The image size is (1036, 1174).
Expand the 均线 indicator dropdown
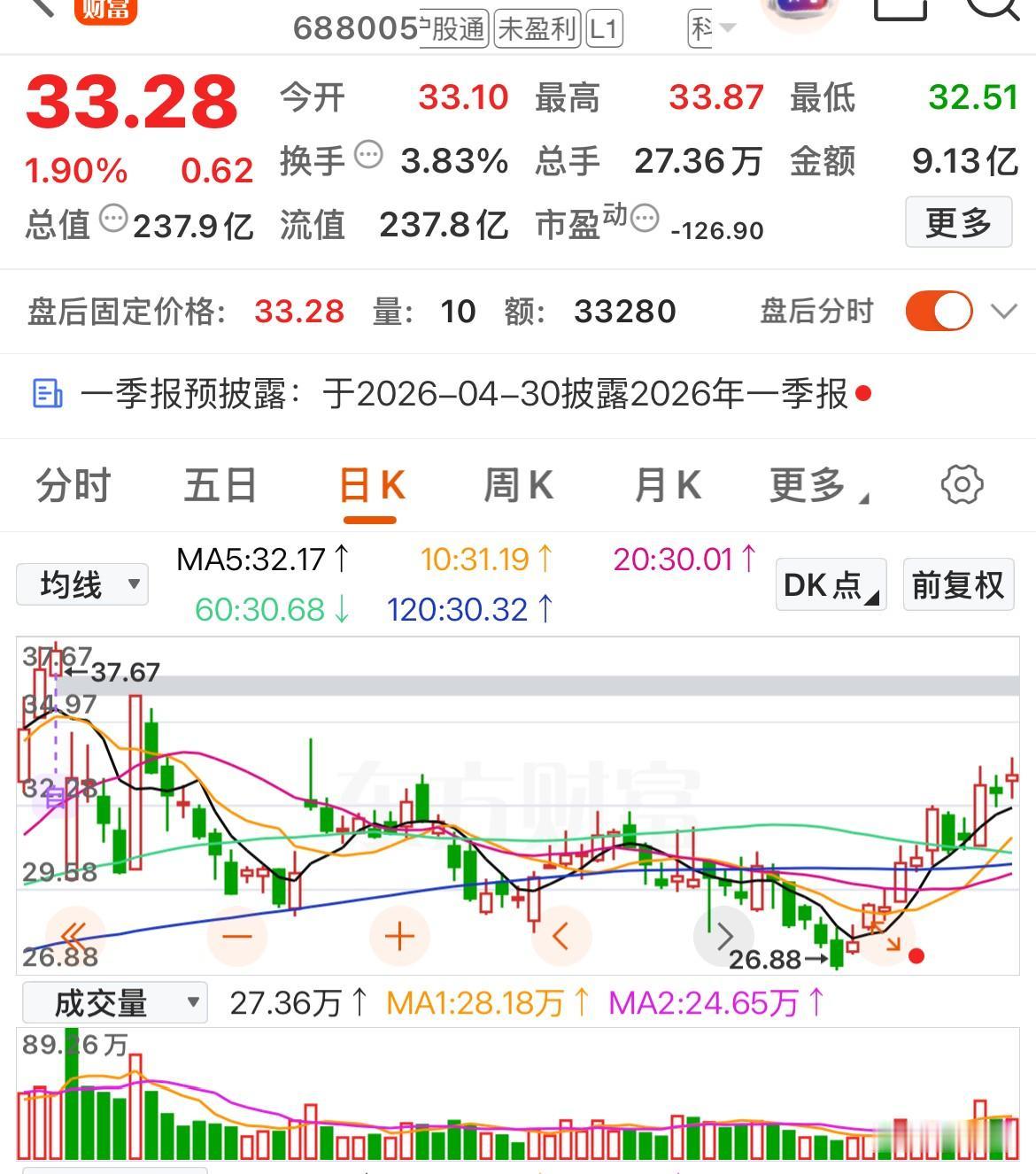[x=81, y=583]
